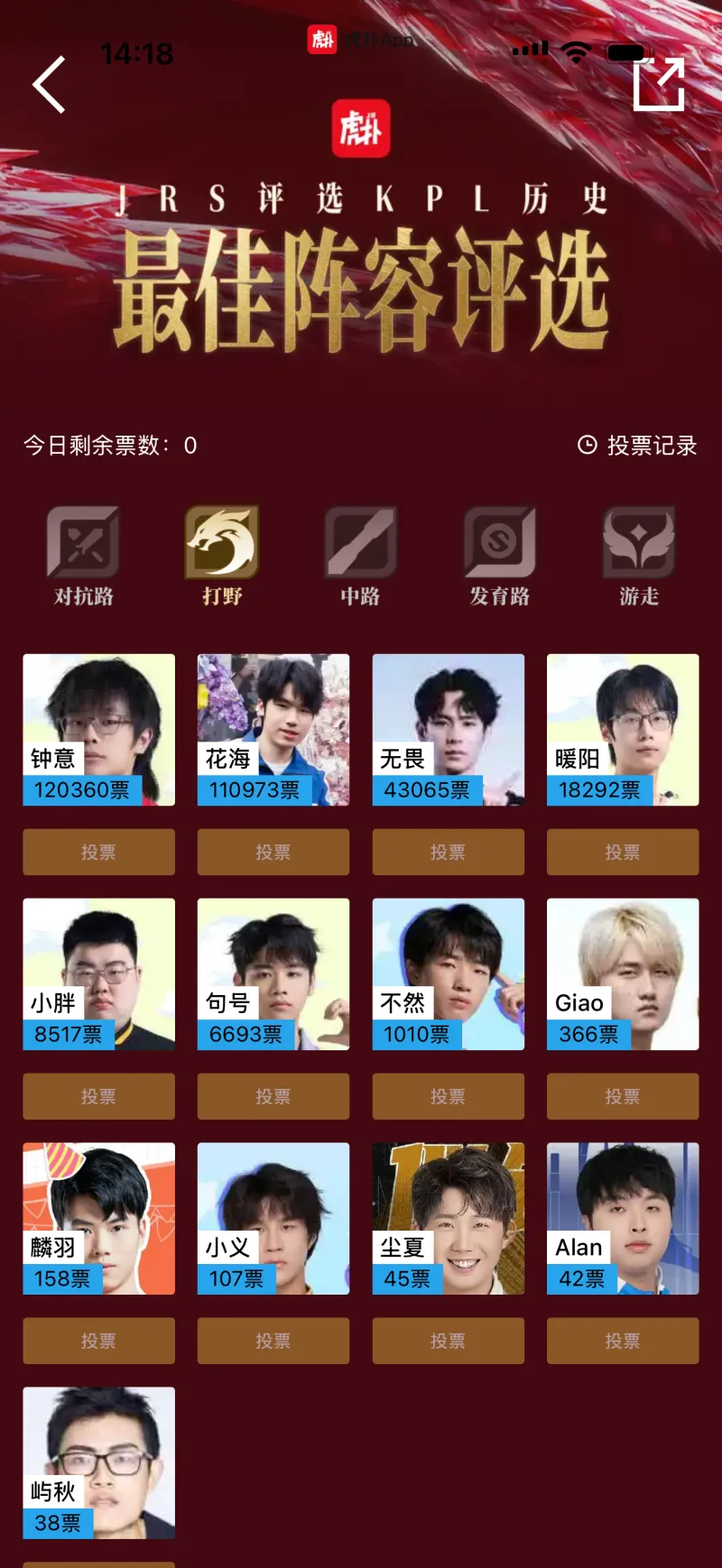
Task: Show candidates for 发育路
Action: (499, 556)
